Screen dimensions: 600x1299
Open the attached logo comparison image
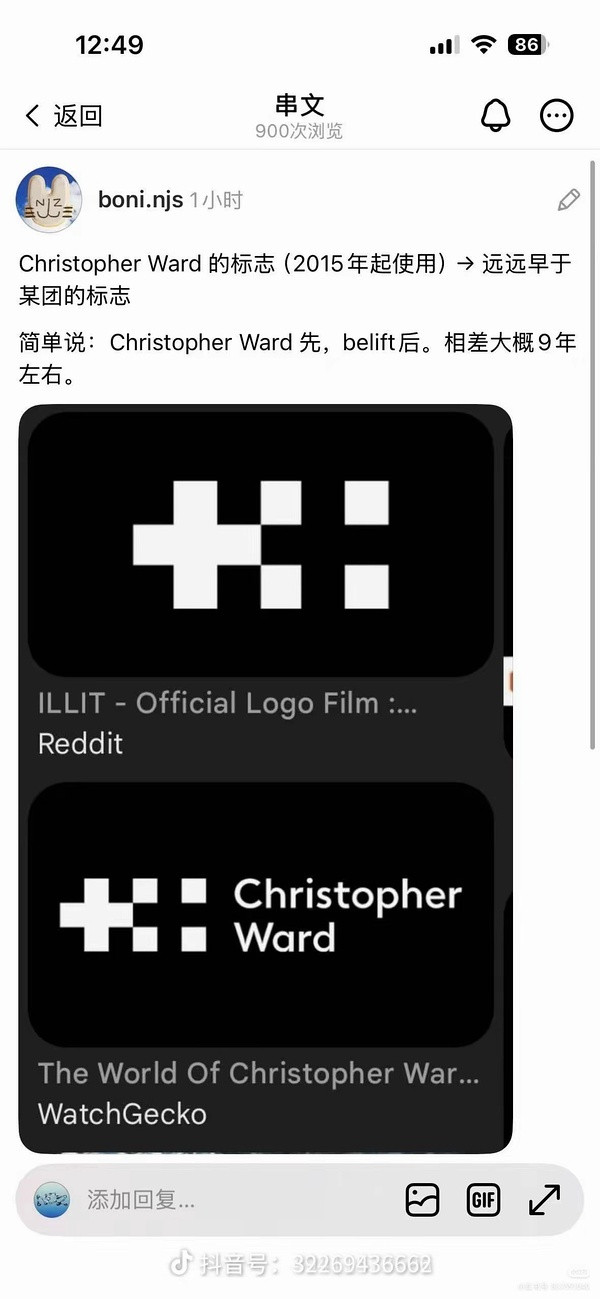265,778
